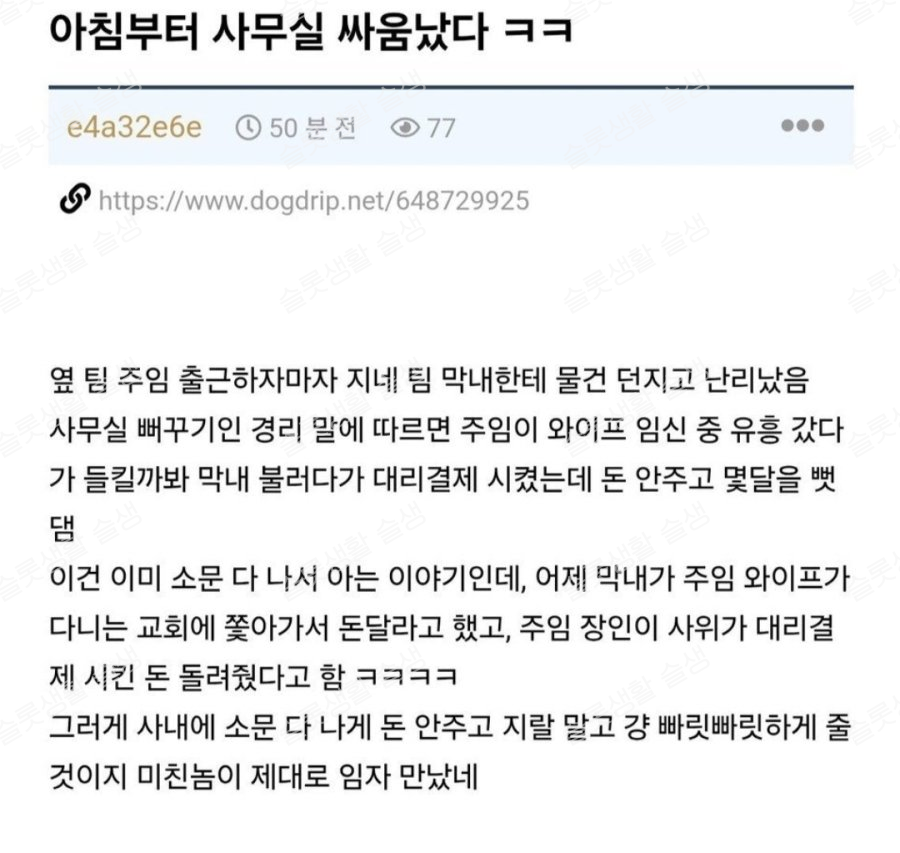This screenshot has height=853, width=900.
Task: View author e4a32e6e's profile
Action: 134,128
